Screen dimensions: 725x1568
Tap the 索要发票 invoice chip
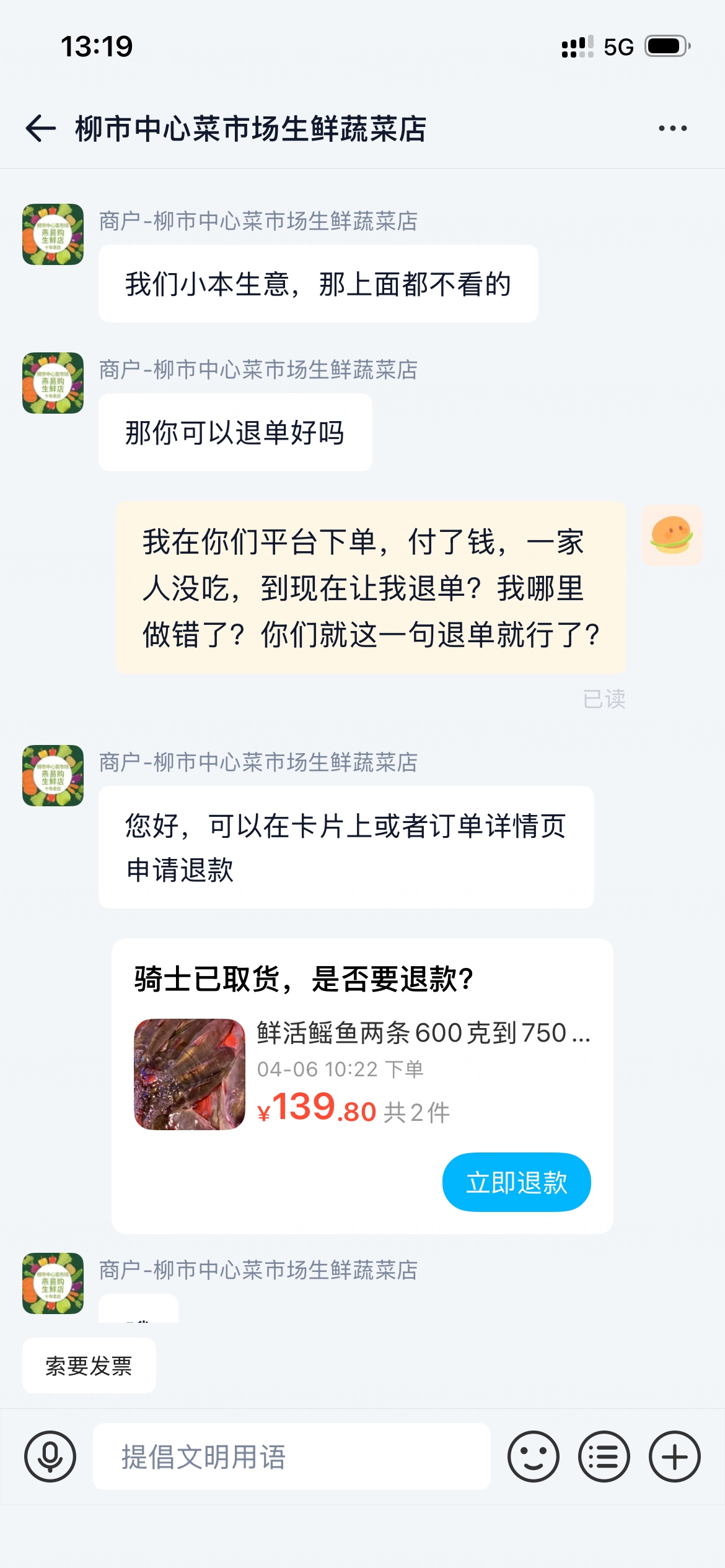pyautogui.click(x=89, y=1365)
